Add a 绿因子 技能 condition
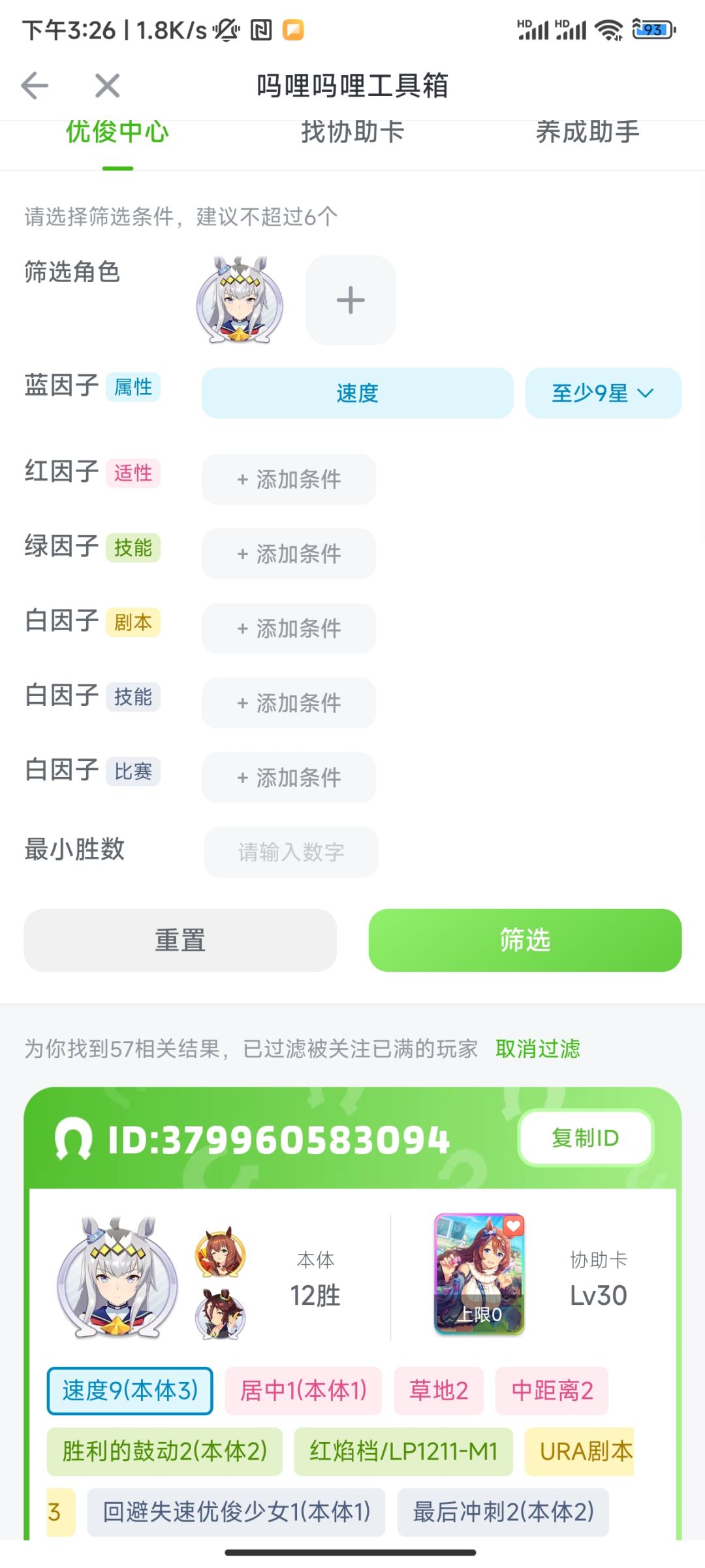The image size is (705, 1568). [x=289, y=554]
